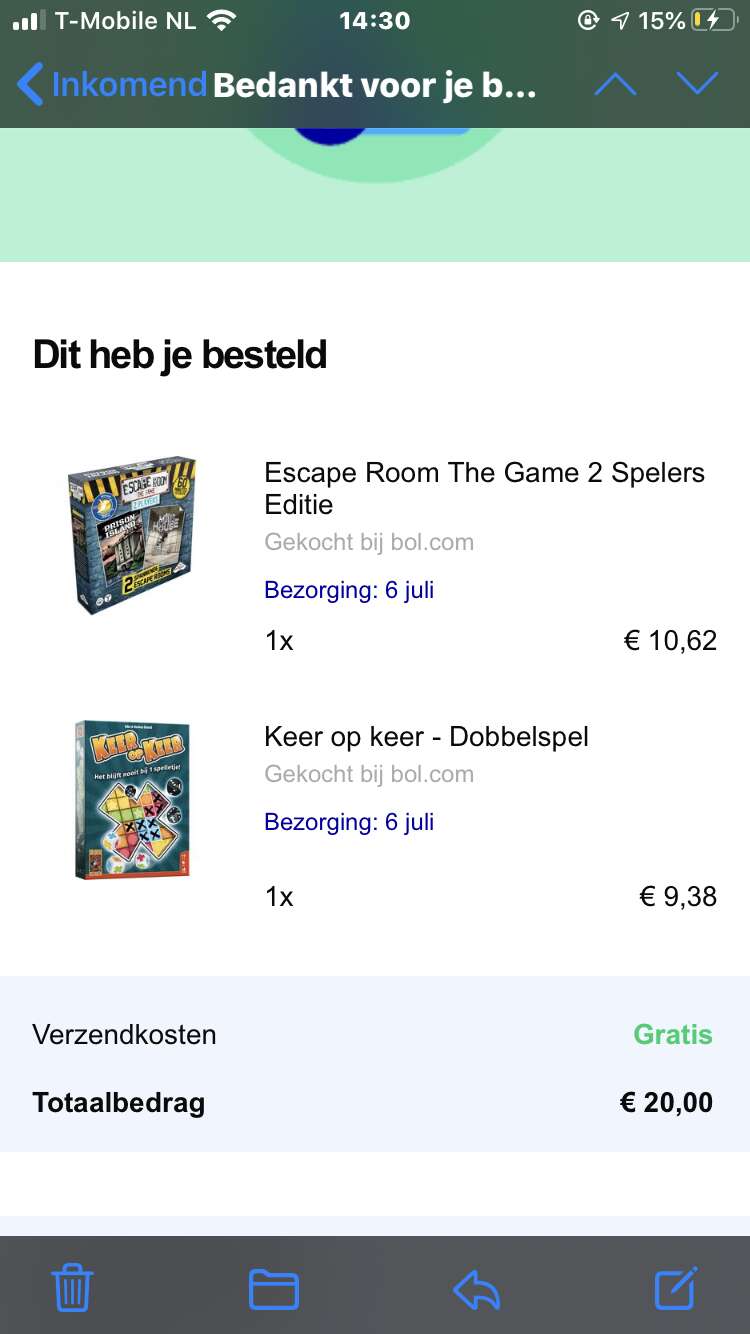Jump to the previous email with up arrow
Screen dimensions: 750x1334
pyautogui.click(x=615, y=85)
